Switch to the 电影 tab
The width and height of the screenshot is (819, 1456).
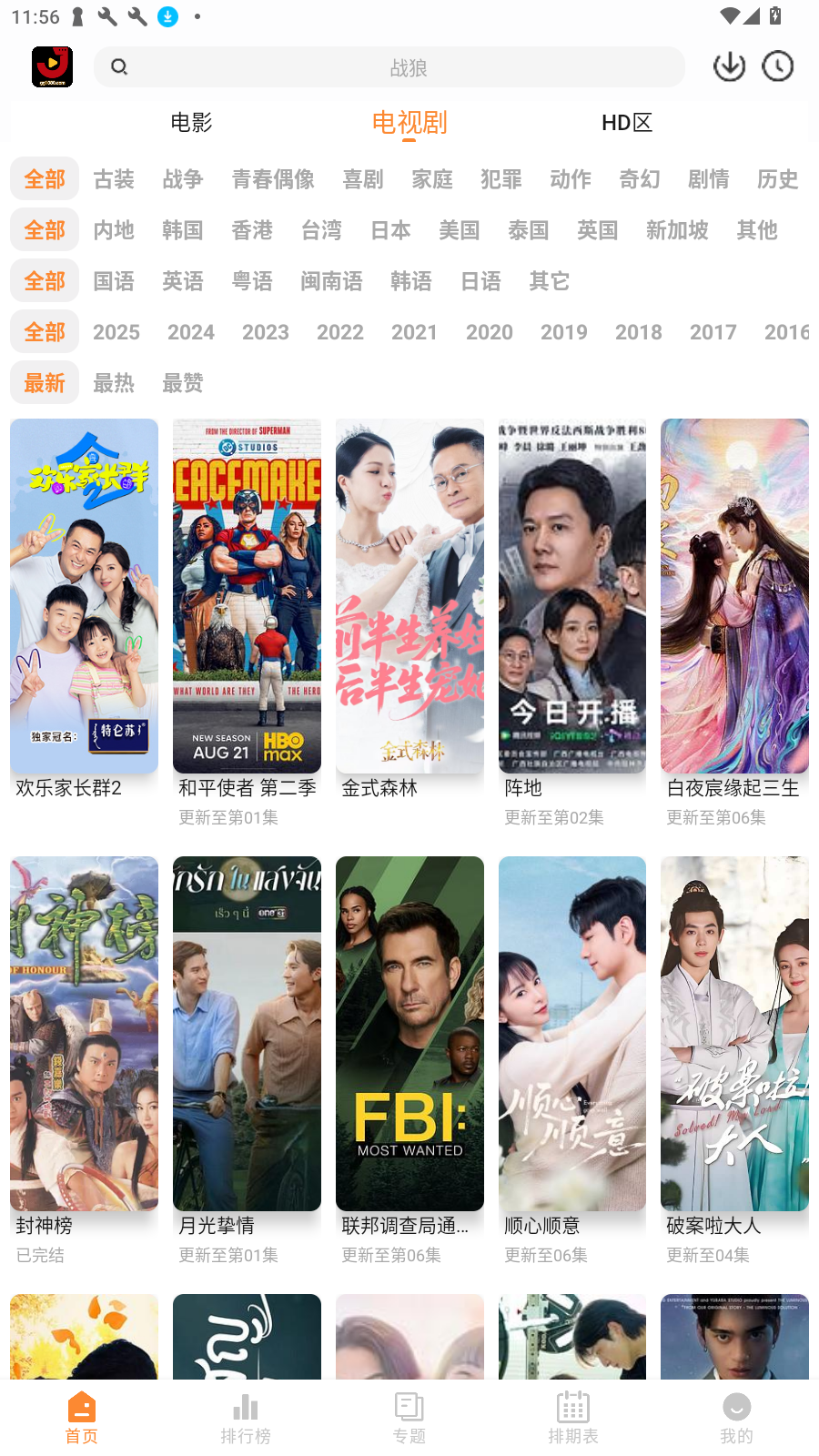tap(191, 122)
